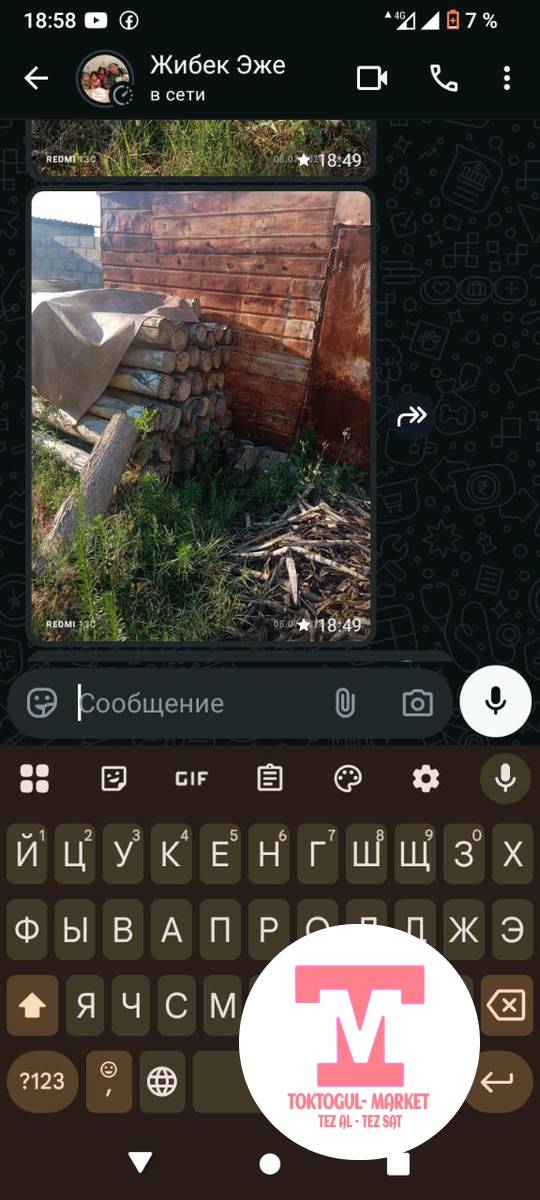This screenshot has width=540, height=1200.
Task: Open the chat overflow menu
Action: tap(507, 78)
